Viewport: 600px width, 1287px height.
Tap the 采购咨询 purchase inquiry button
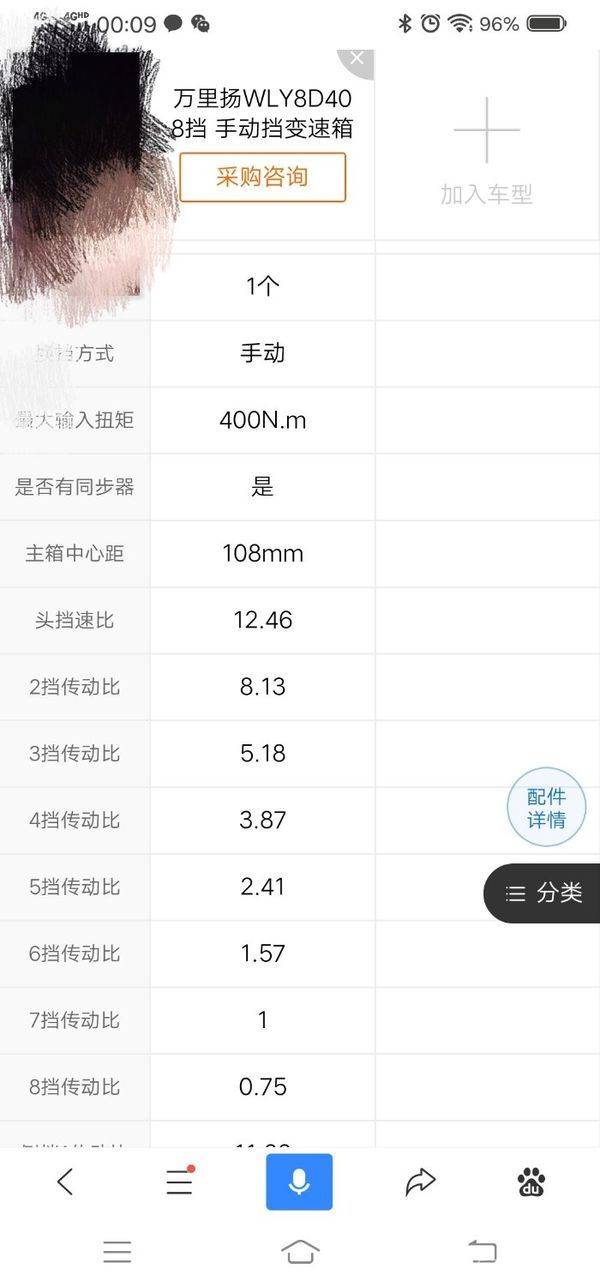(262, 177)
